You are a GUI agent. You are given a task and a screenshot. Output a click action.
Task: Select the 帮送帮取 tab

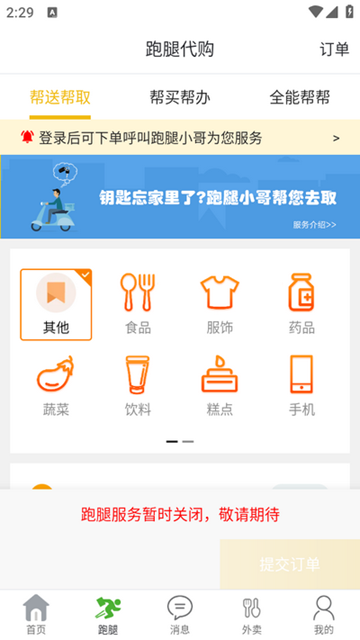point(60,98)
